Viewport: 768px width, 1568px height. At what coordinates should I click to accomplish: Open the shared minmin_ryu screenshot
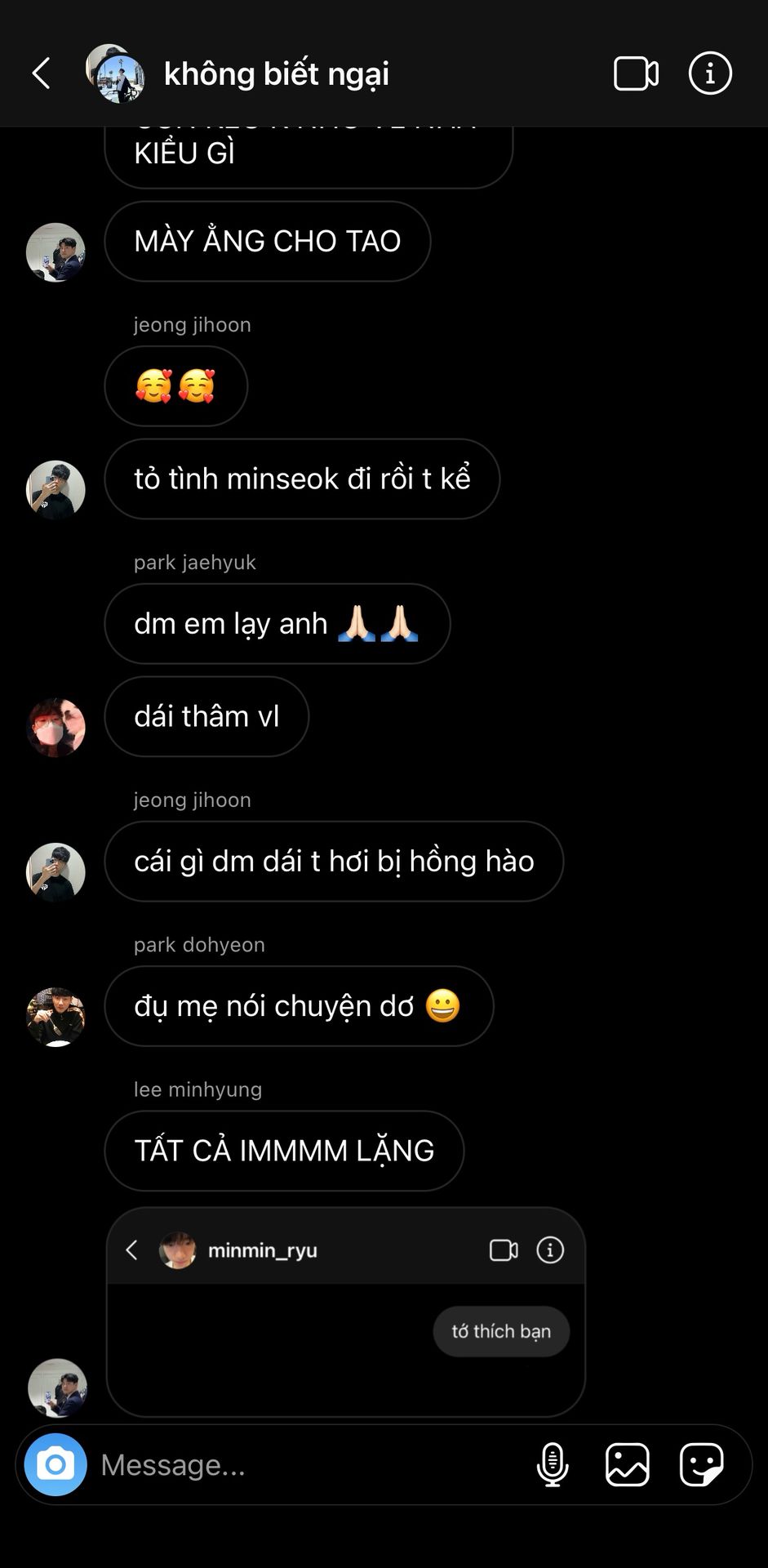(x=345, y=1312)
